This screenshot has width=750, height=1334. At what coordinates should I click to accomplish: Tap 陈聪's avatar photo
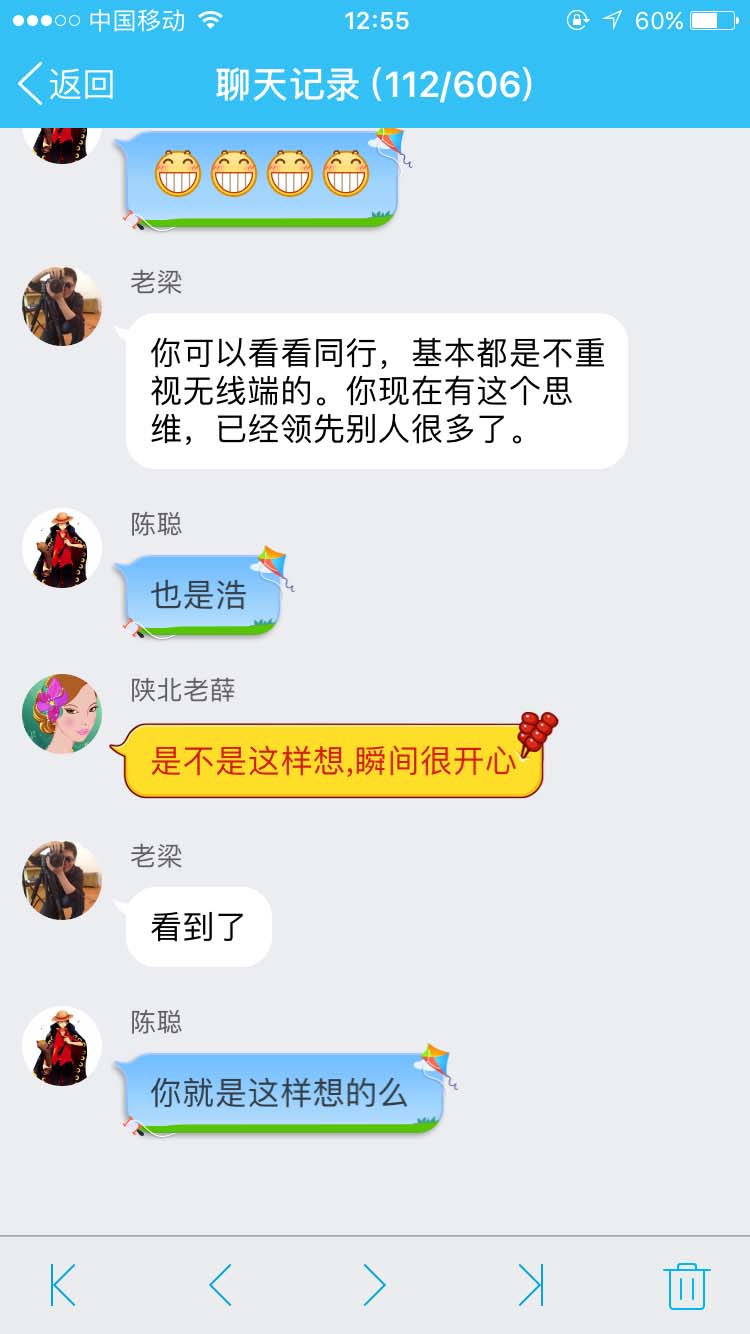[61, 547]
